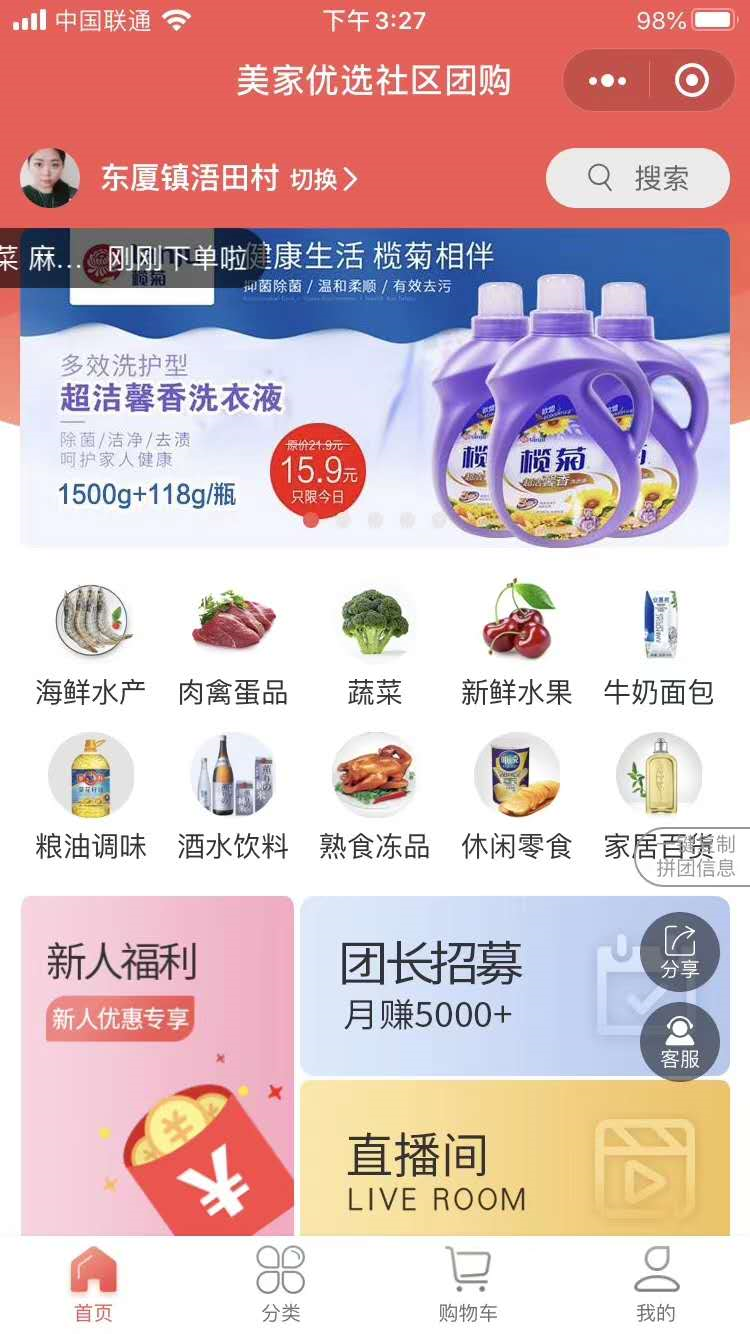The width and height of the screenshot is (750, 1334).
Task: Select the 蔬菜 category
Action: [374, 646]
